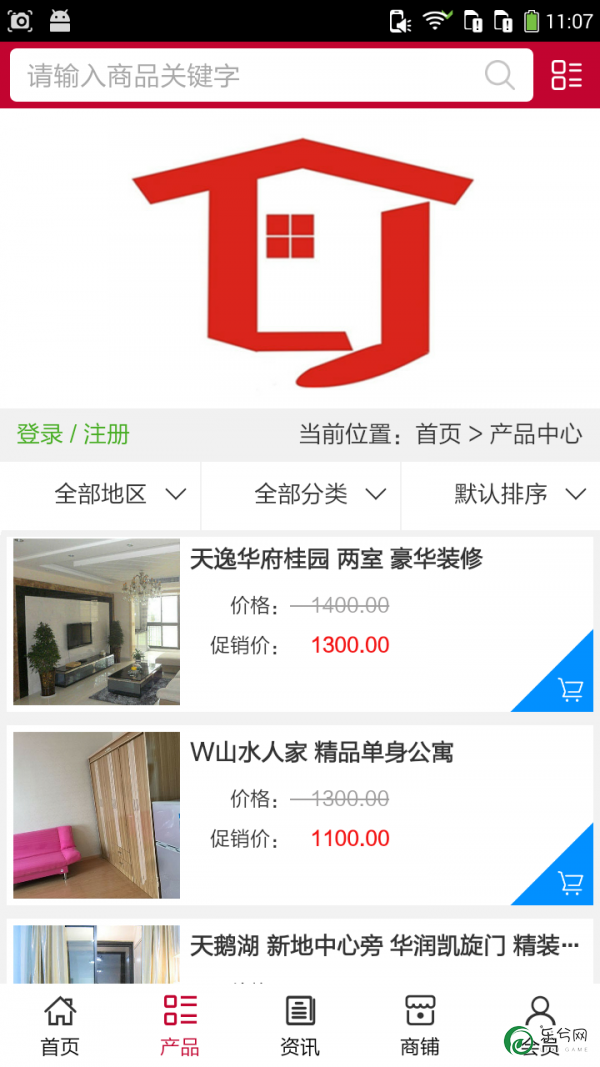Open the list menu icon beside search
The image size is (600, 1067).
(x=566, y=75)
